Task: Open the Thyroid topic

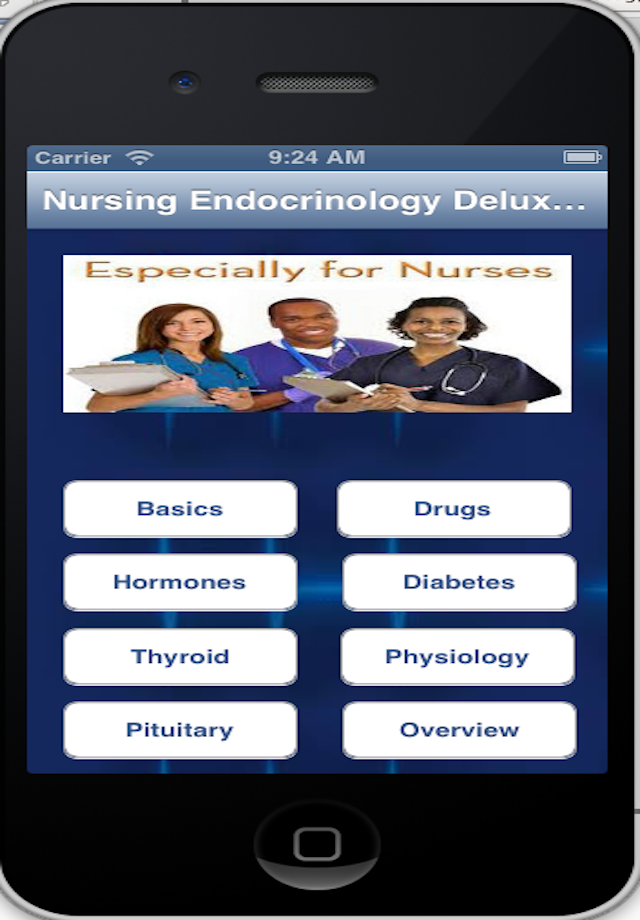Action: pyautogui.click(x=180, y=657)
